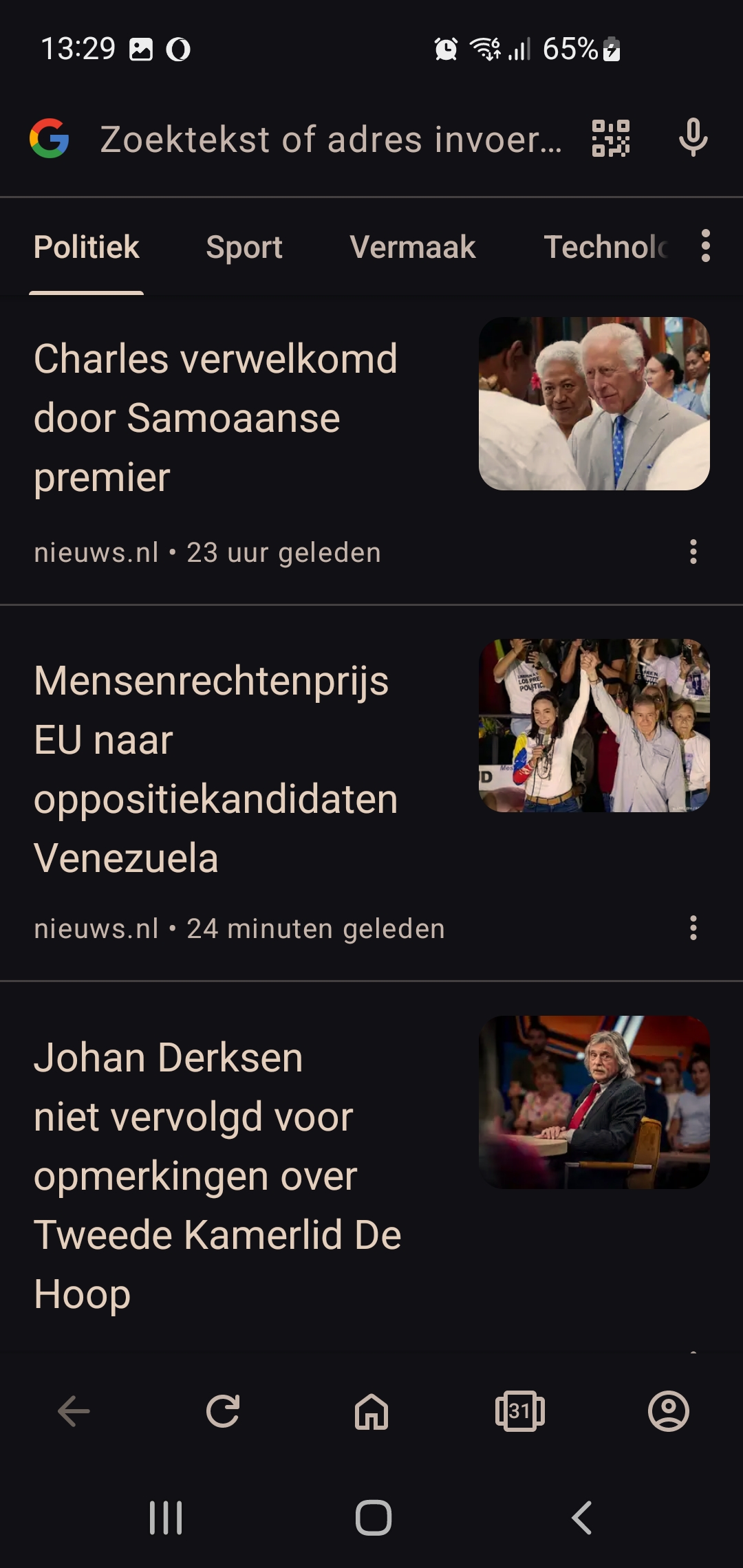Open the account profile icon

(x=669, y=1411)
